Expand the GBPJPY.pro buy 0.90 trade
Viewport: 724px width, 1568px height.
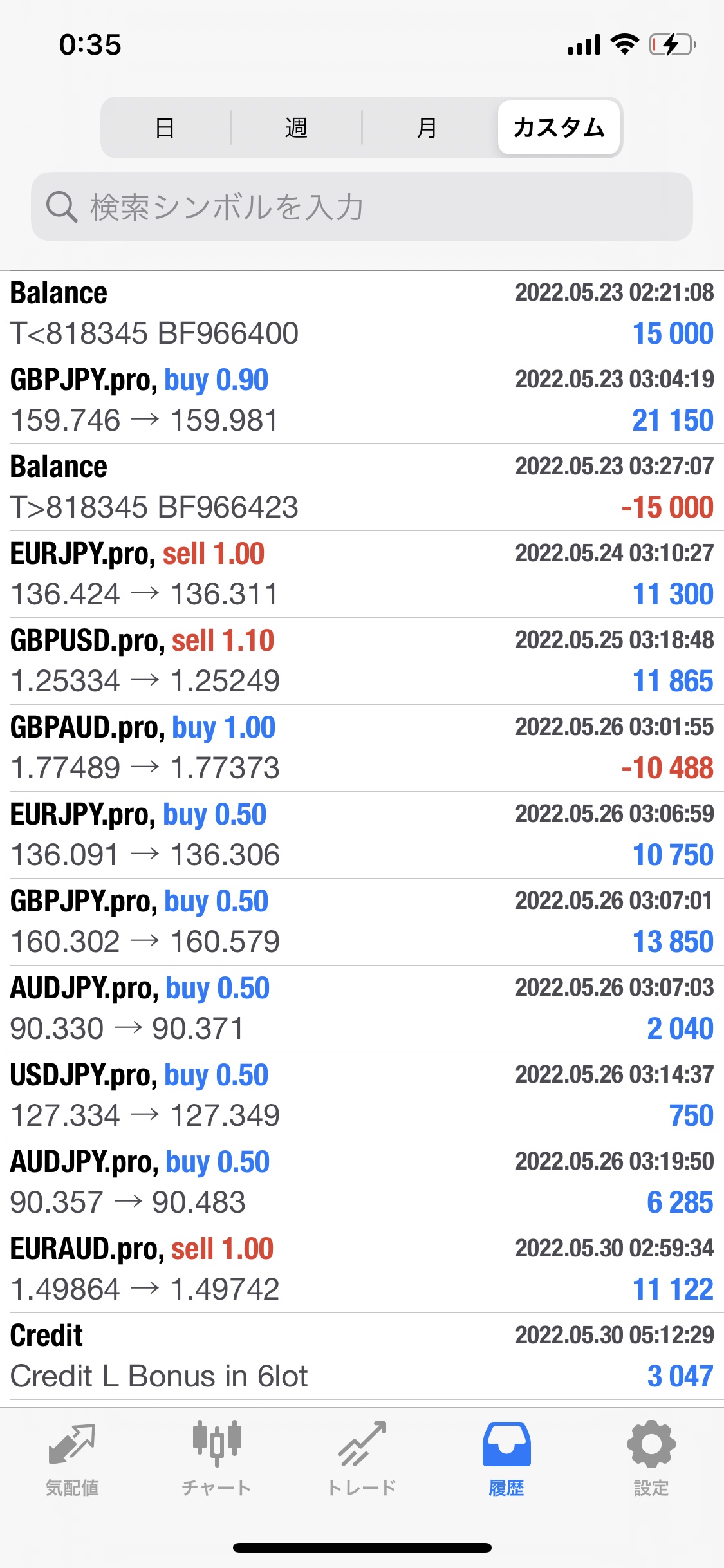(x=362, y=400)
